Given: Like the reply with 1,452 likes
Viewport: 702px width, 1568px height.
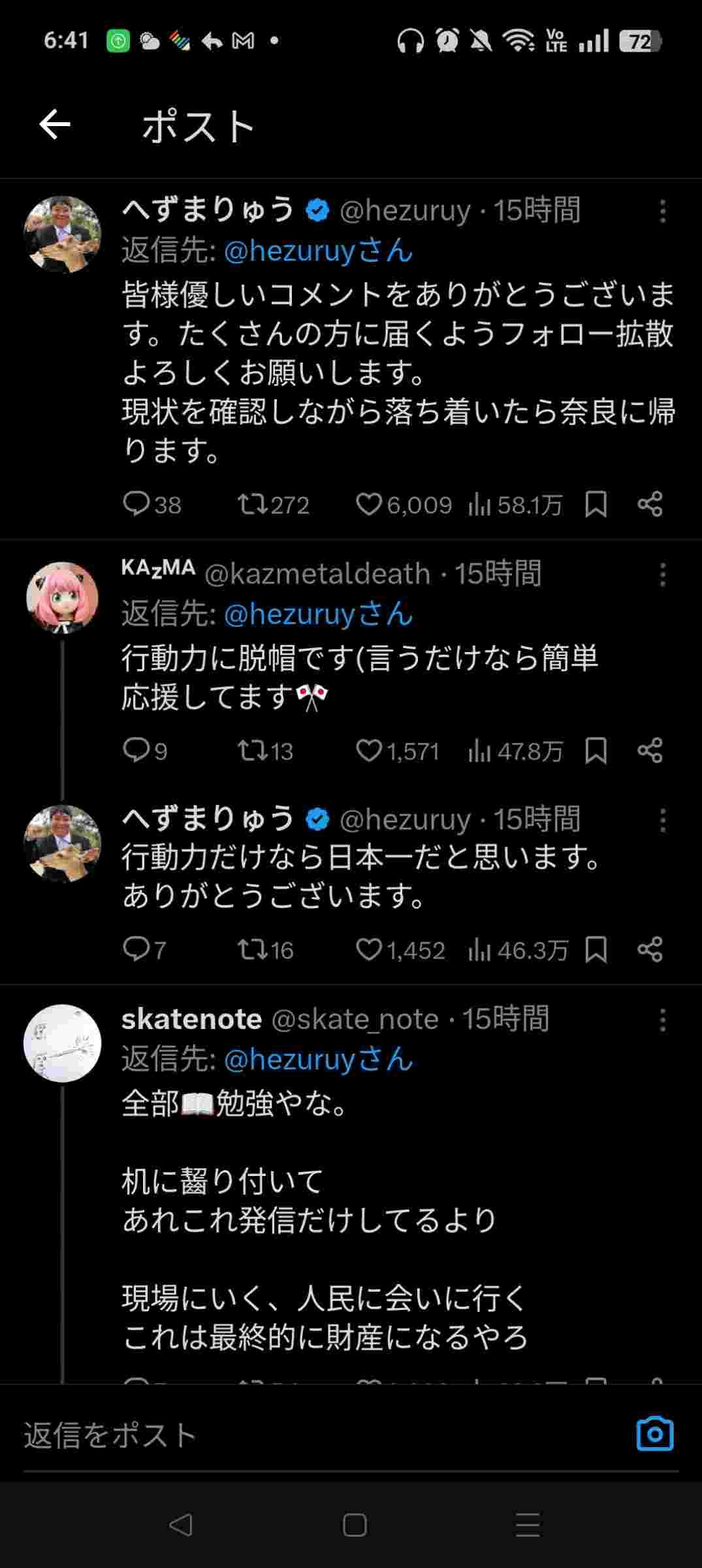Looking at the screenshot, I should [369, 950].
